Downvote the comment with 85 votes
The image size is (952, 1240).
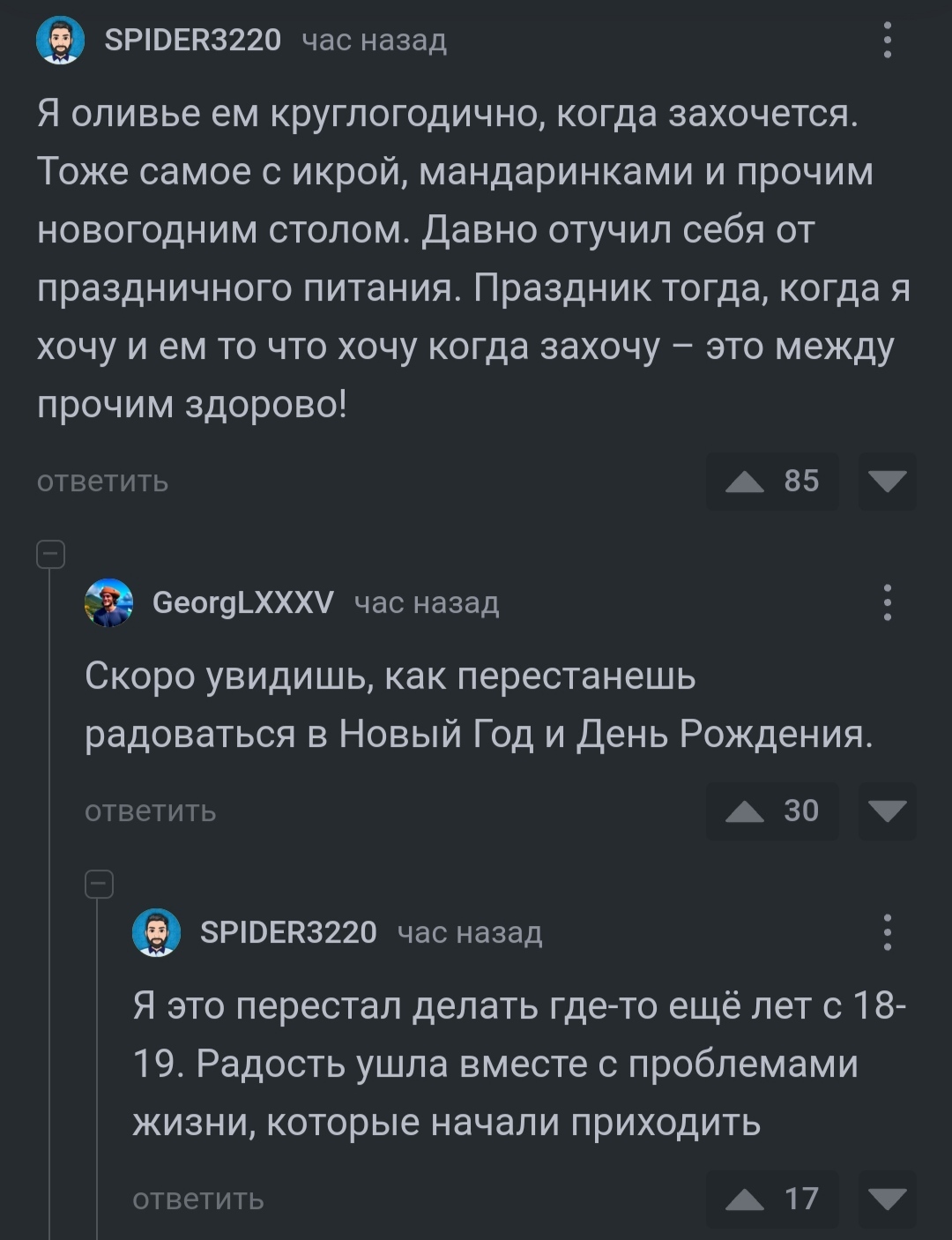888,482
